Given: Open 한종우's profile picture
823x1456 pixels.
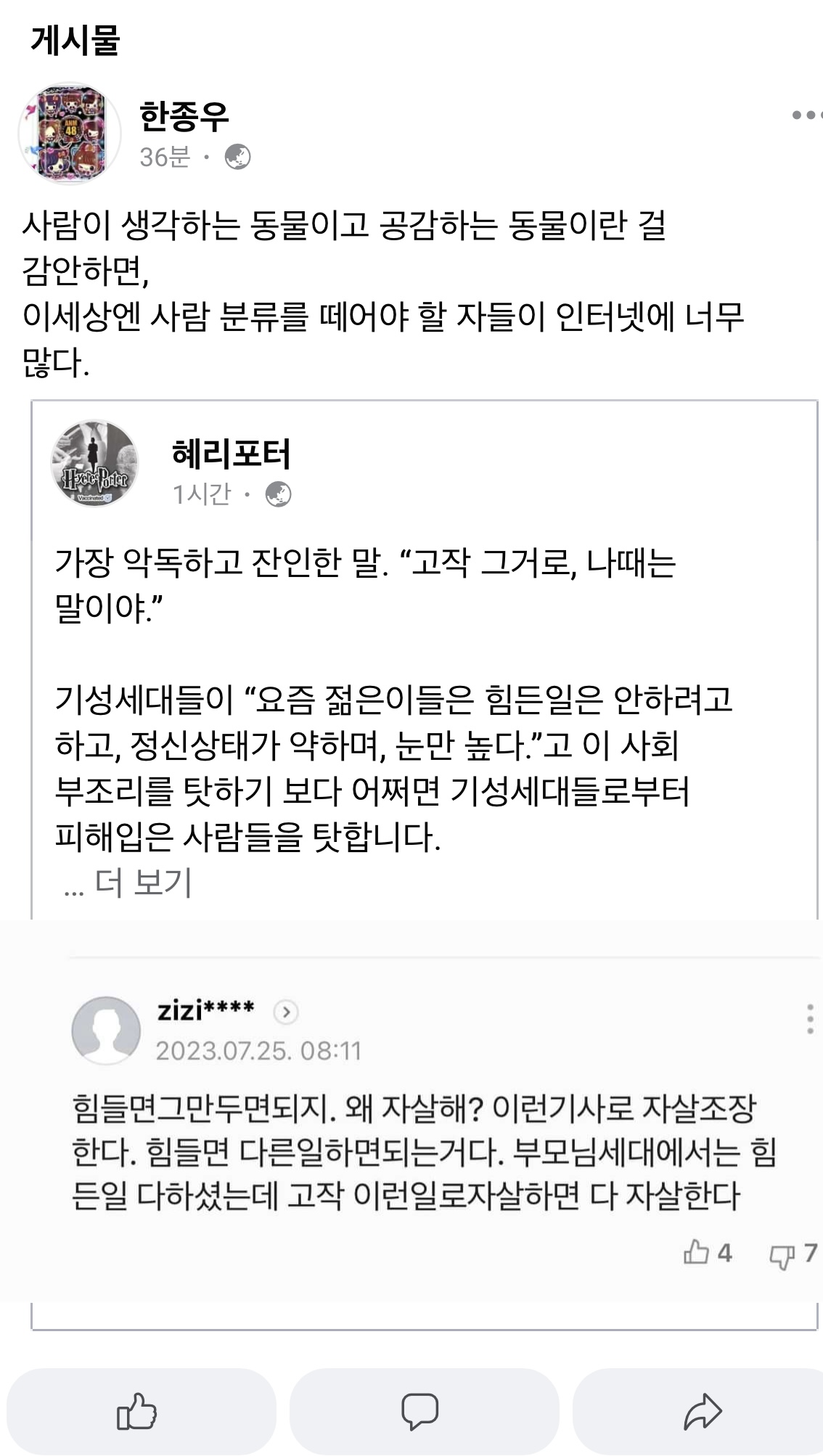Looking at the screenshot, I should [70, 134].
